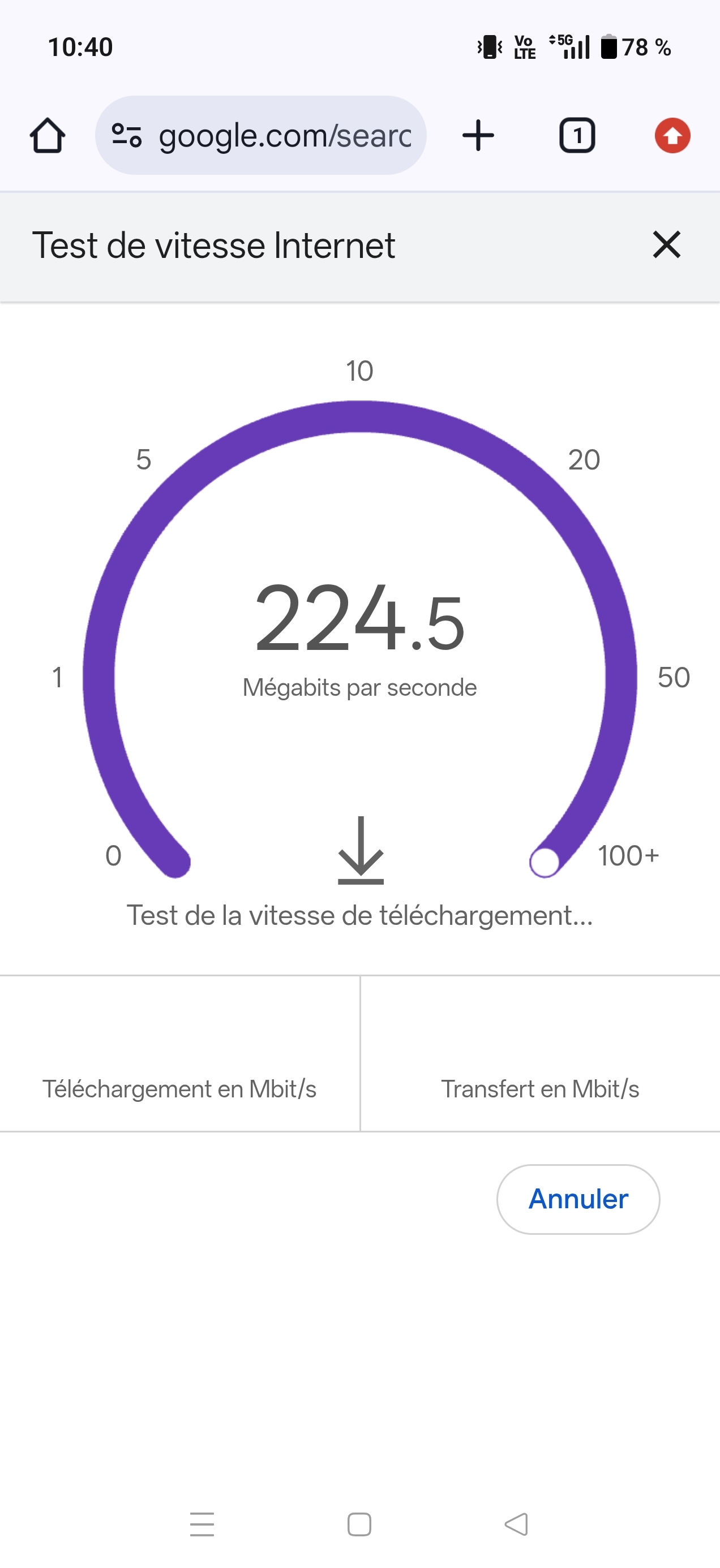This screenshot has height=1568, width=720.
Task: Tap the google.com address bar
Action: [285, 135]
